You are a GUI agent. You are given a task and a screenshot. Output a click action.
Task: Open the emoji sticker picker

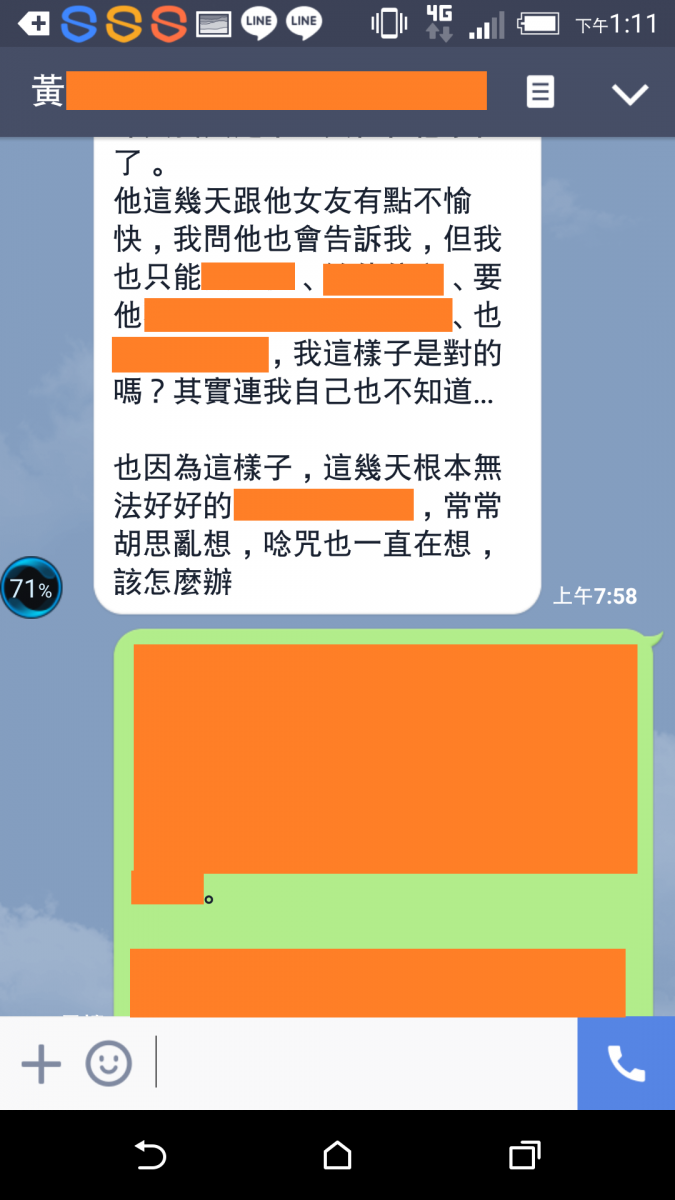click(x=108, y=1064)
